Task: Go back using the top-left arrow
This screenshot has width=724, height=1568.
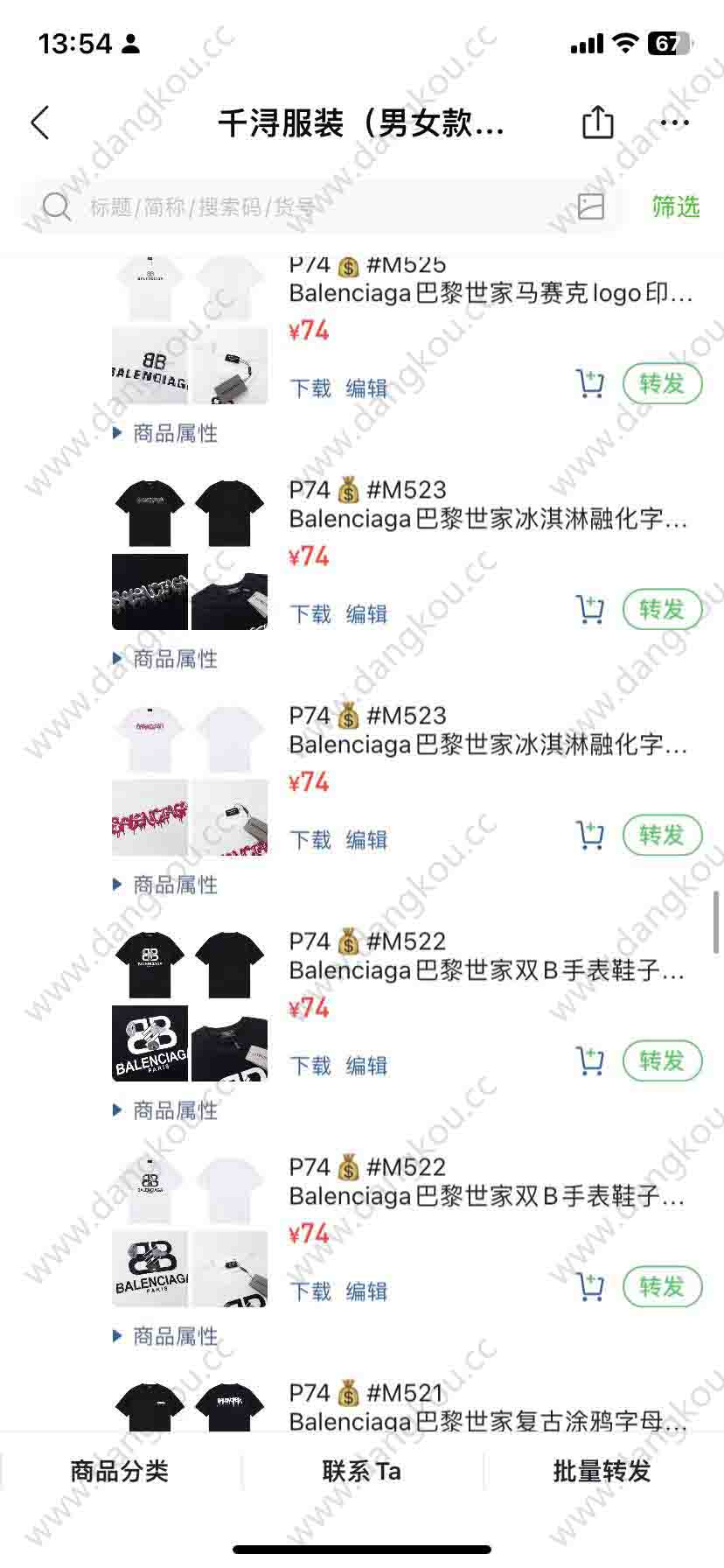Action: click(41, 123)
